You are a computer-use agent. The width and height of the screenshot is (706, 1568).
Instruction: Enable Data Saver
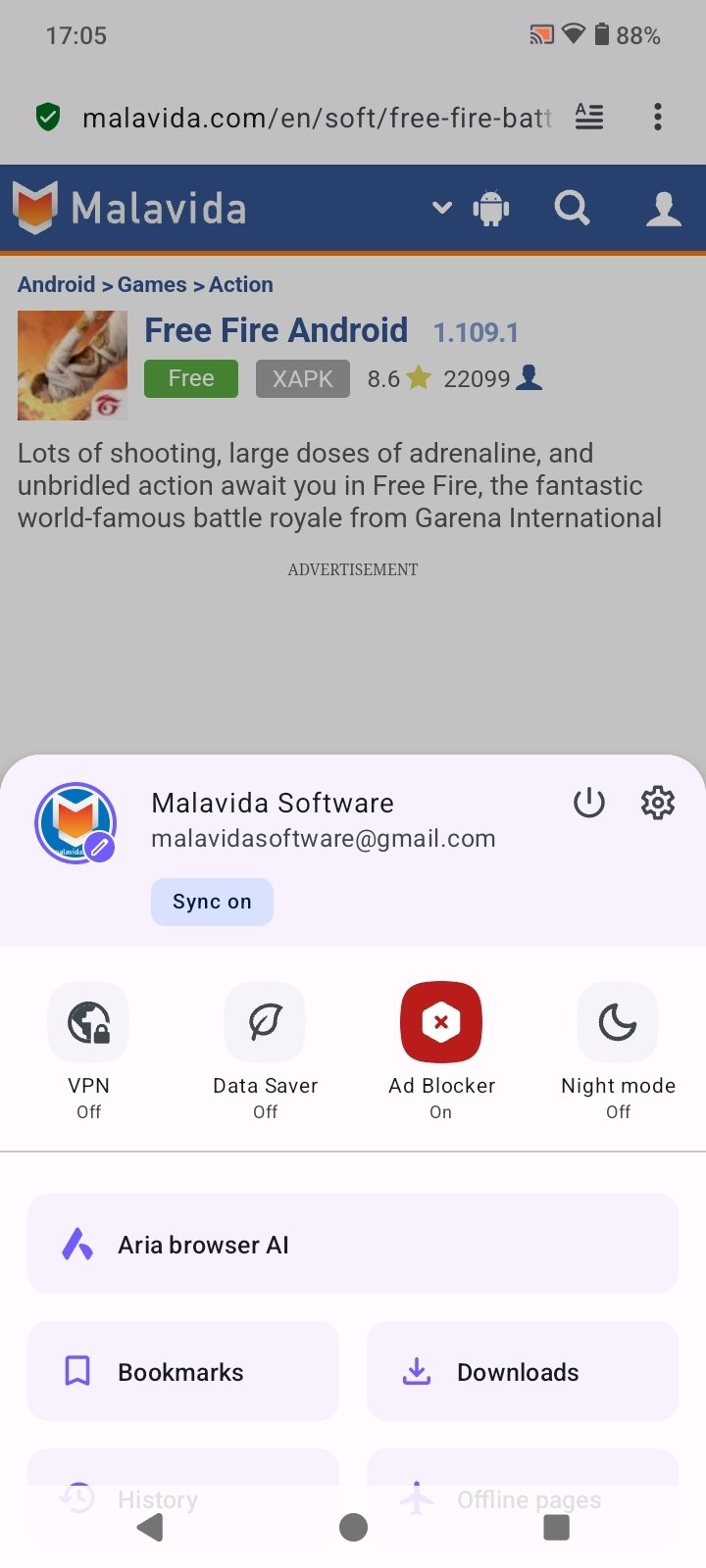(265, 1022)
